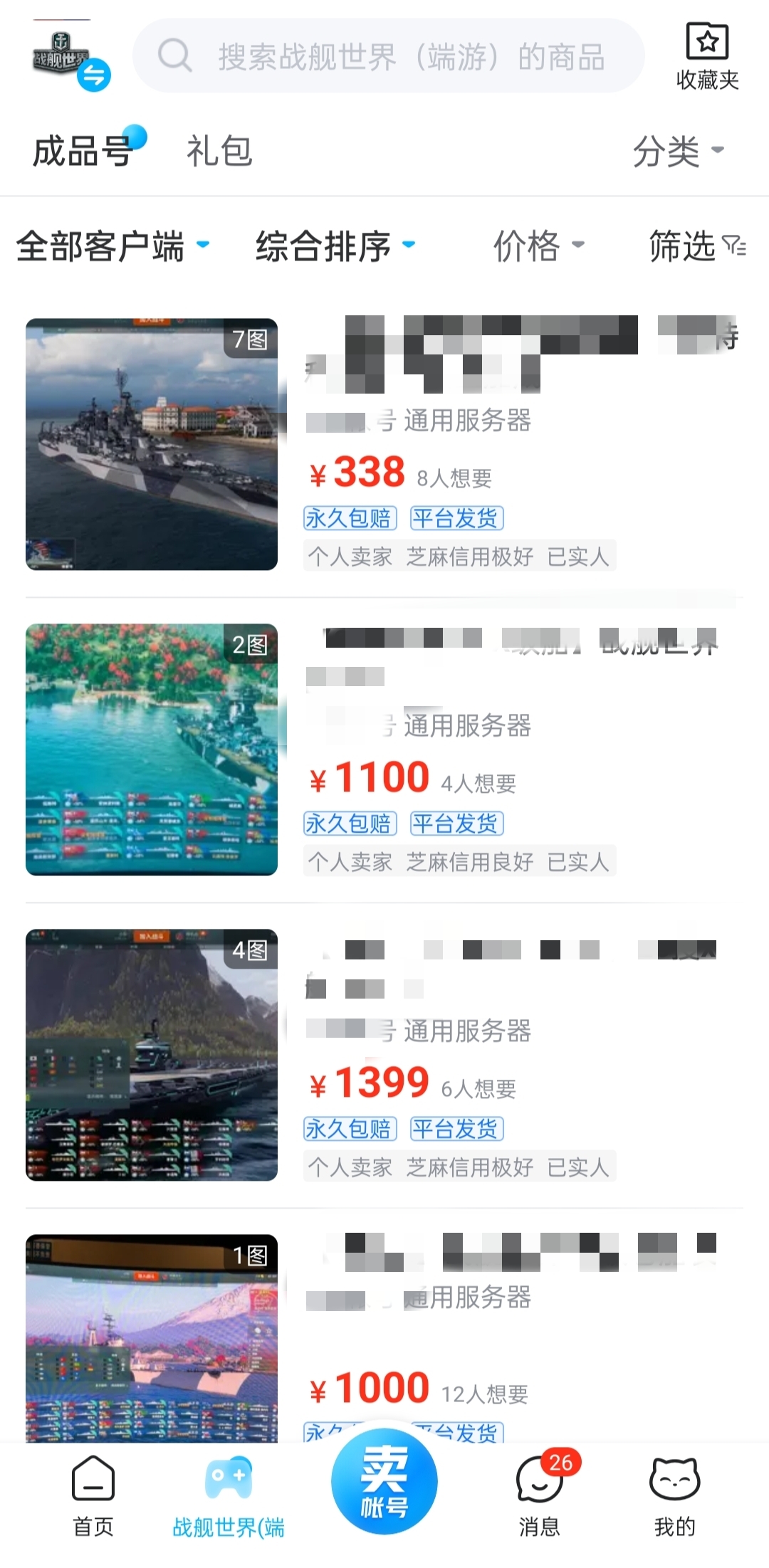The image size is (769, 1568).
Task: Switch to the 礼包 tab
Action: coord(219,151)
